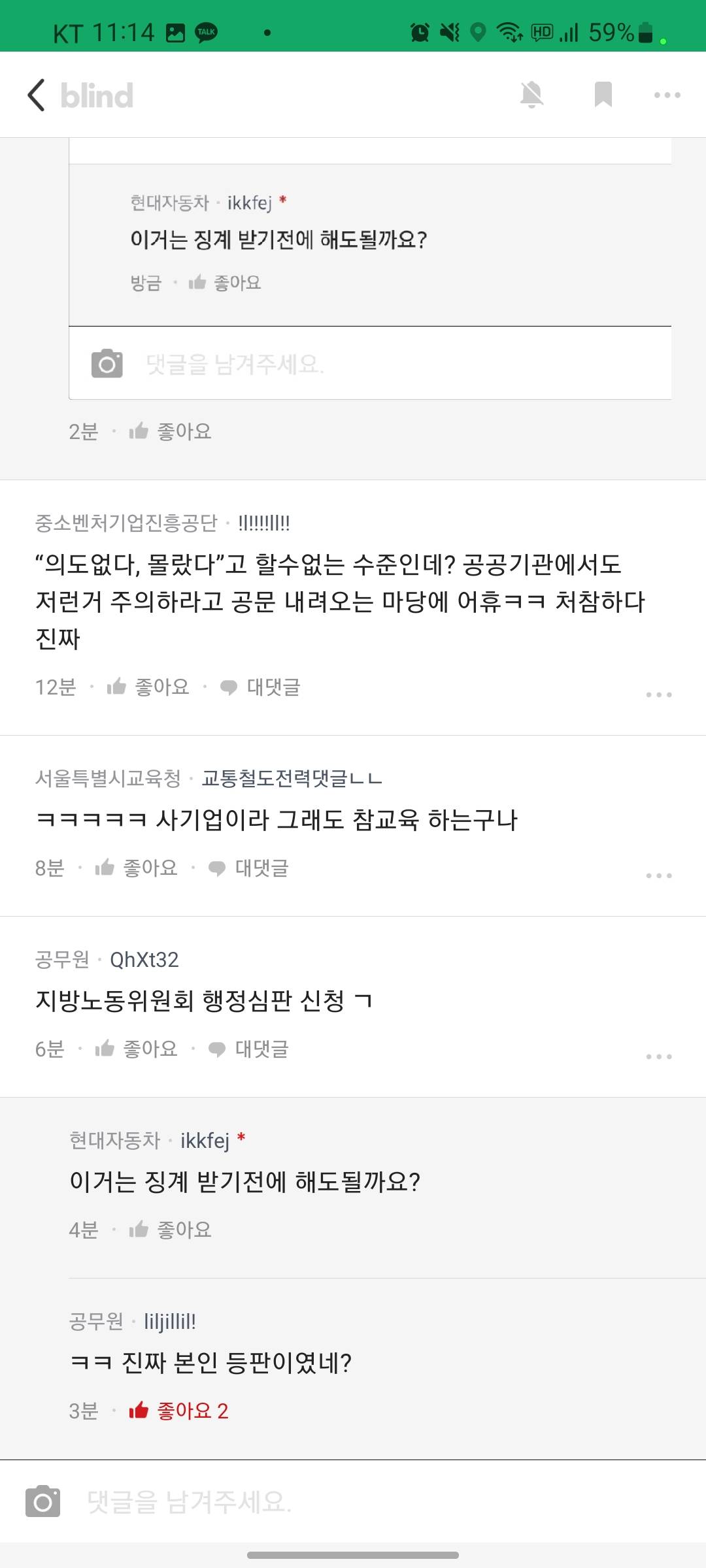The width and height of the screenshot is (706, 1568).
Task: Tap the nested reply input field
Action: click(392, 364)
